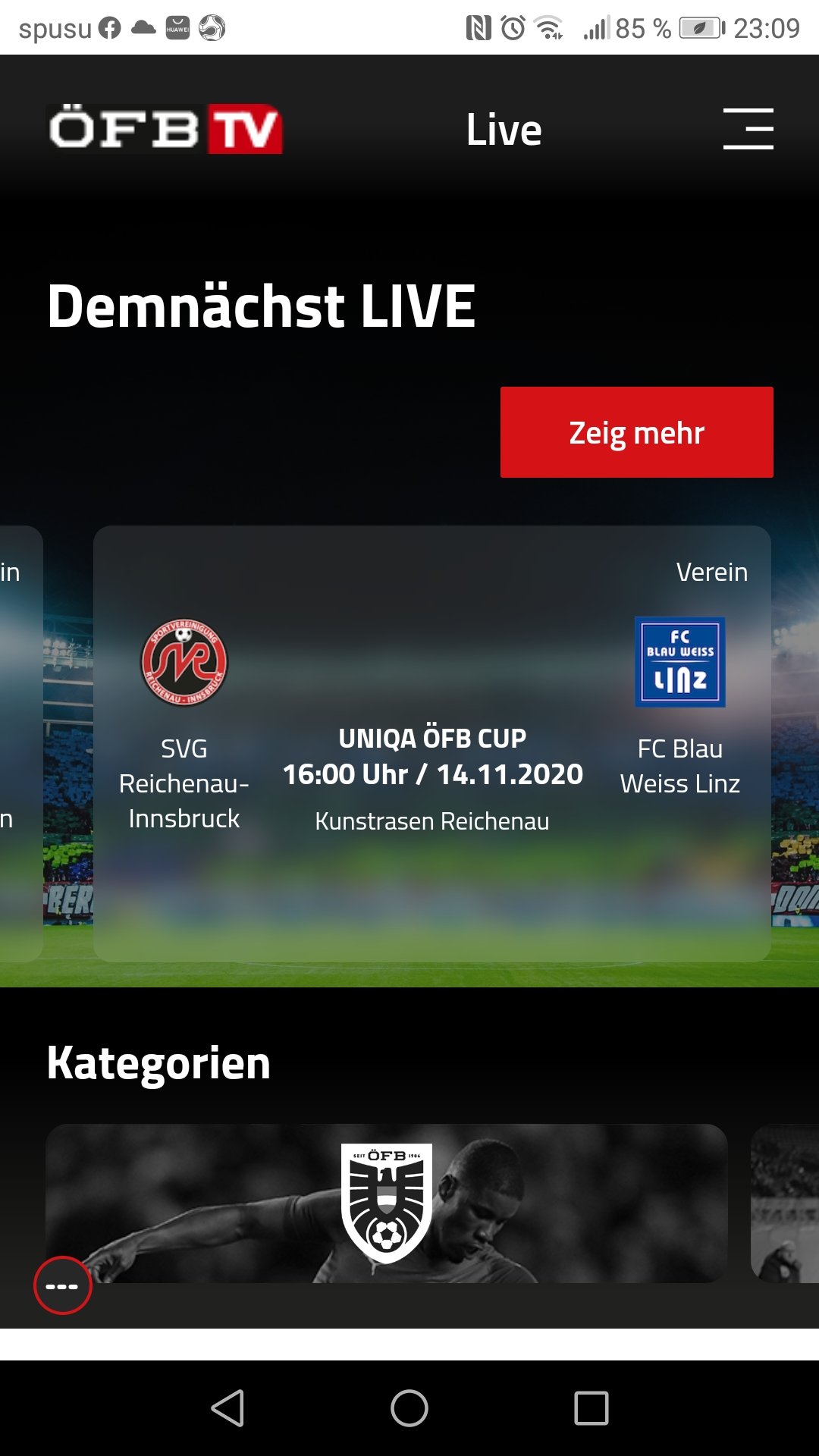
Task: Tap the red circular three-dots button
Action: point(63,1285)
